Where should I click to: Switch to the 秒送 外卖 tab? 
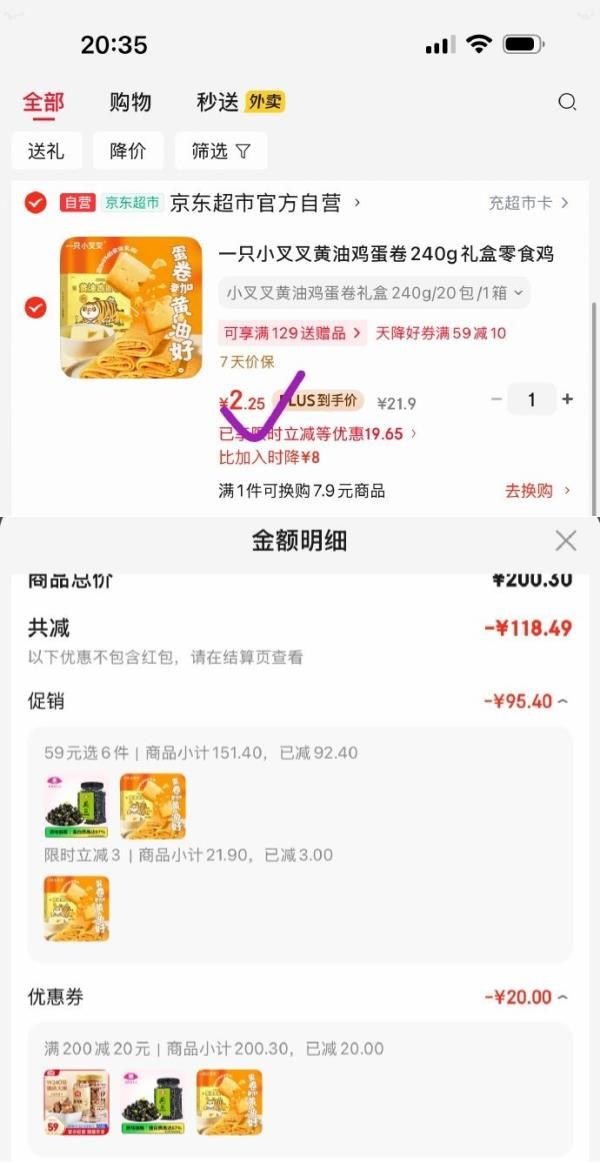(240, 102)
